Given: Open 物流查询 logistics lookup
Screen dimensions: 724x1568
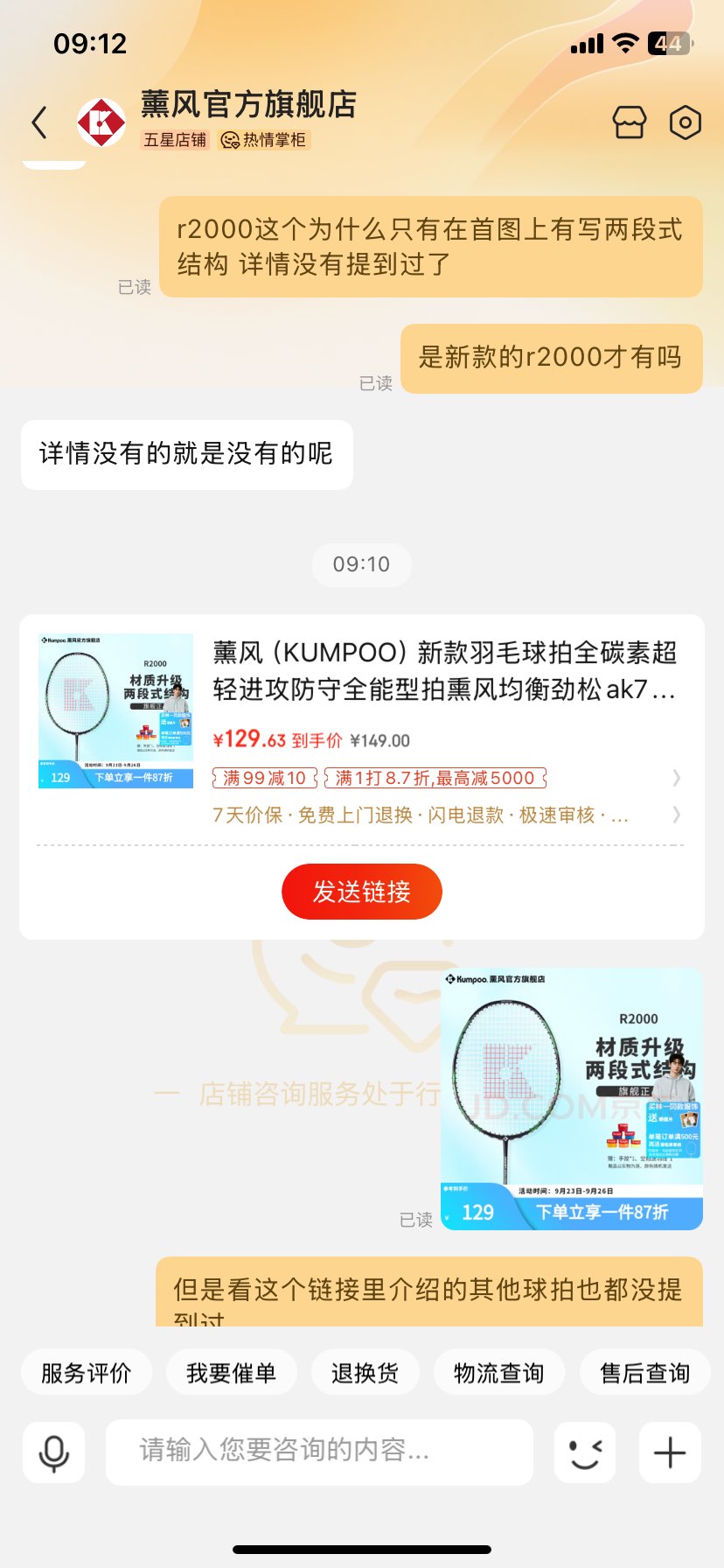Looking at the screenshot, I should point(498,1373).
